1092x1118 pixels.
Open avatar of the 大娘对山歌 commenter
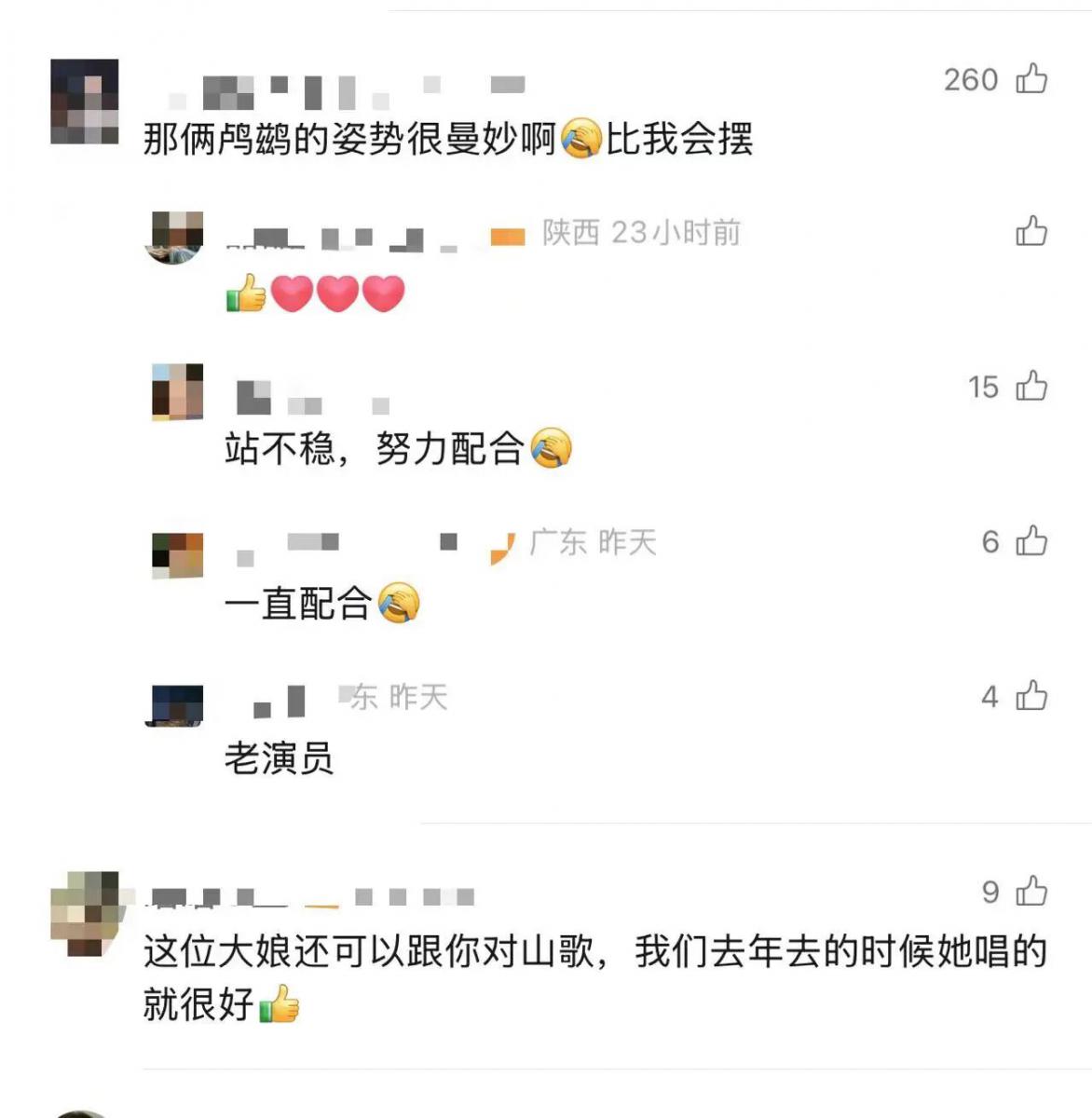point(85,913)
